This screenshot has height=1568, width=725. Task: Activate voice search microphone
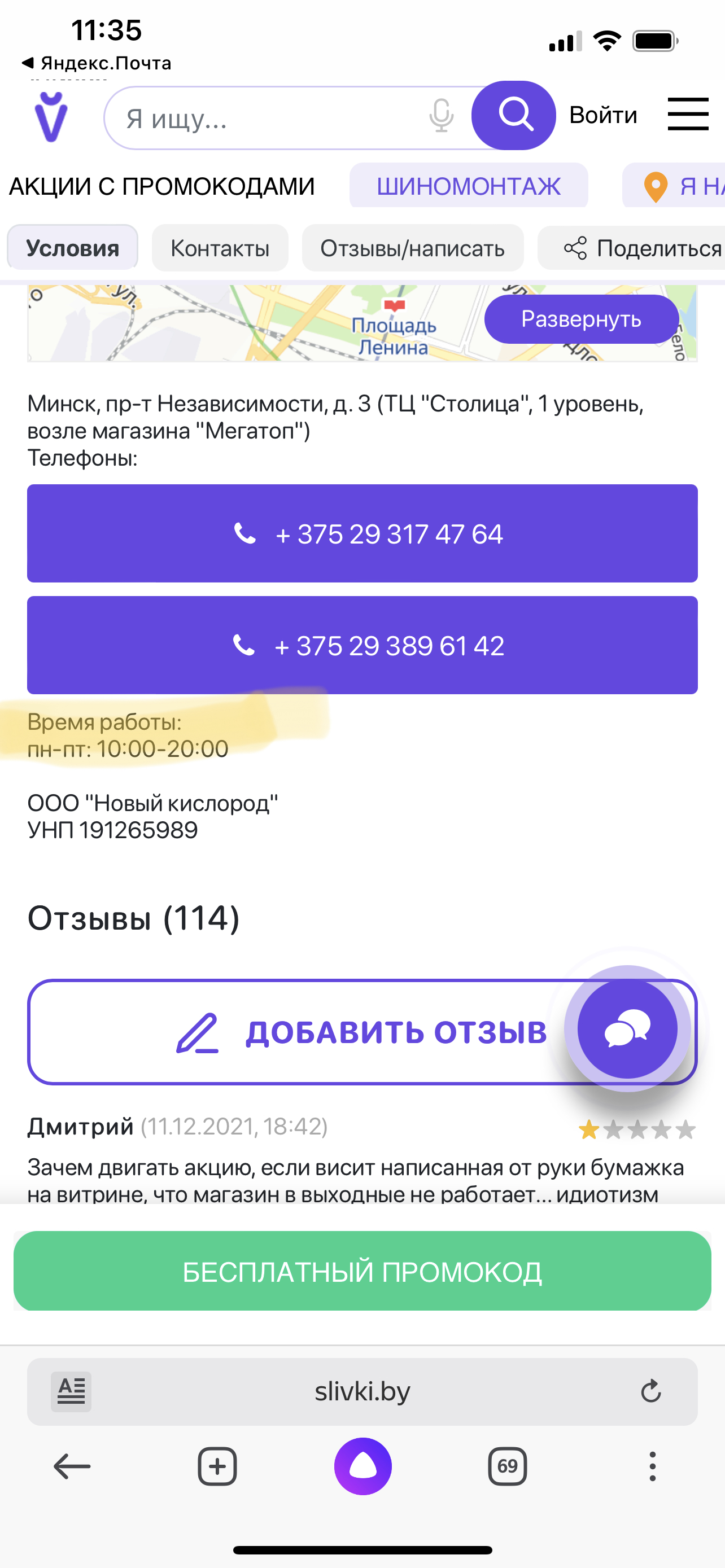click(x=441, y=116)
